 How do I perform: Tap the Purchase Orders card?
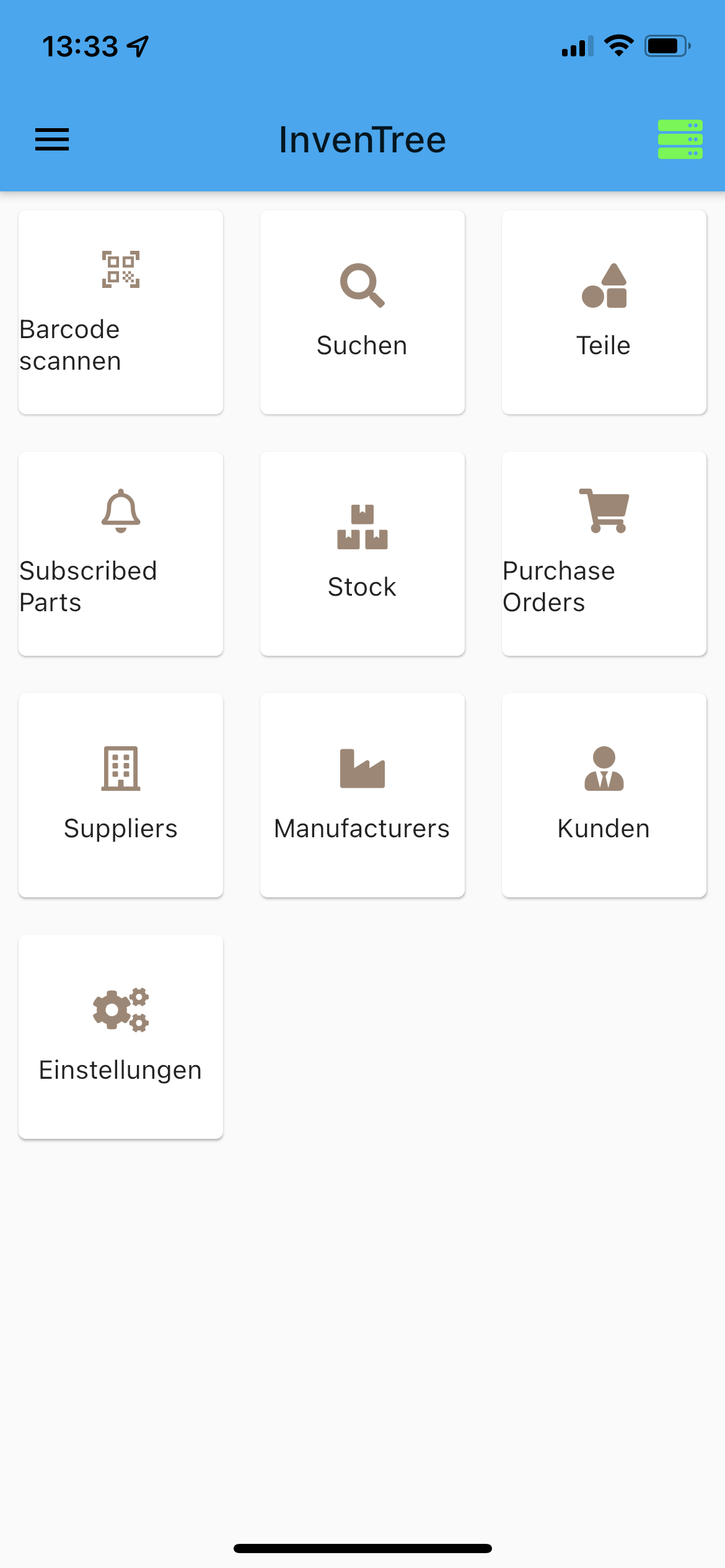pos(604,553)
